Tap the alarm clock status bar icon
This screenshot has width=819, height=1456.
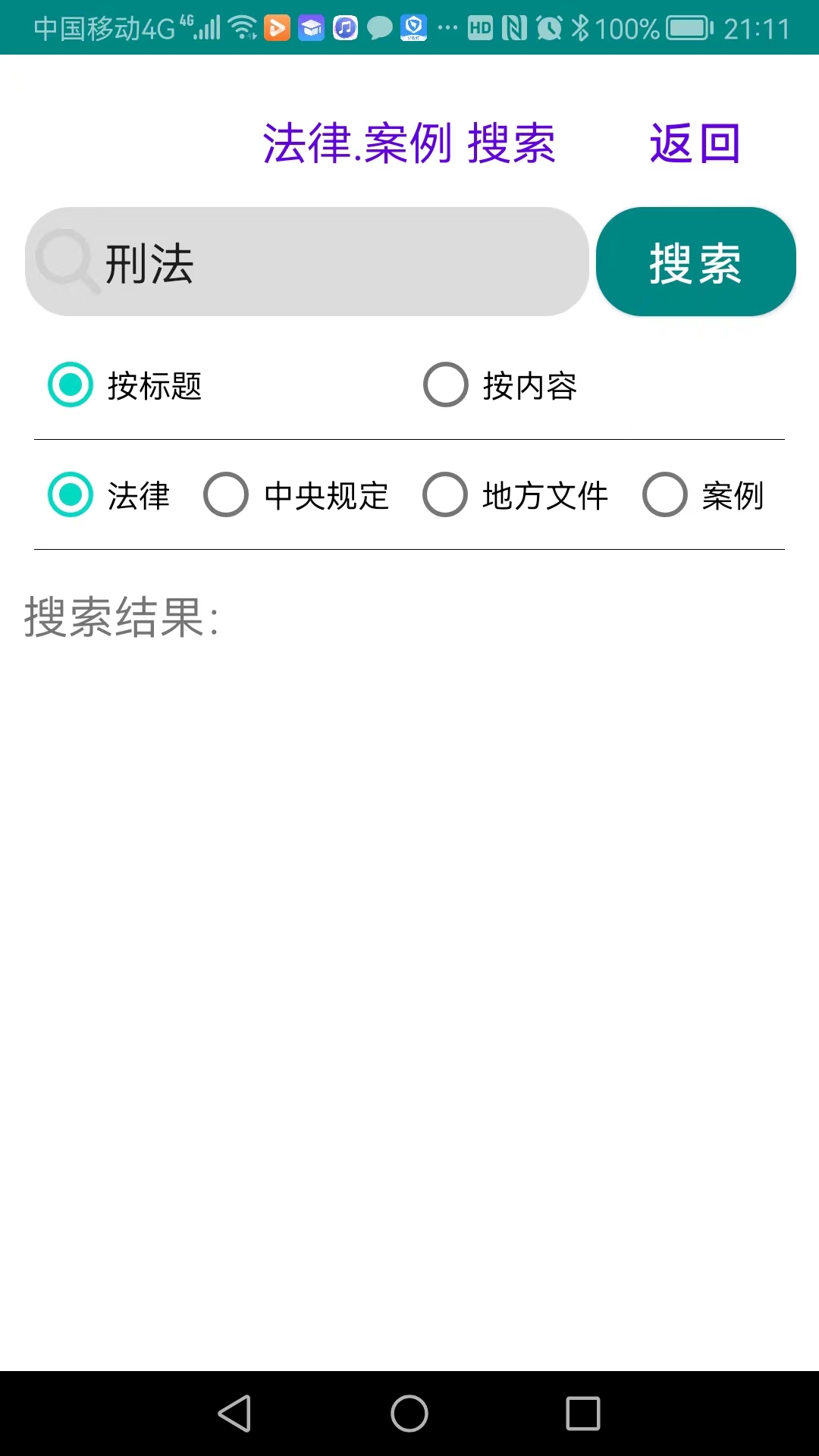548,27
